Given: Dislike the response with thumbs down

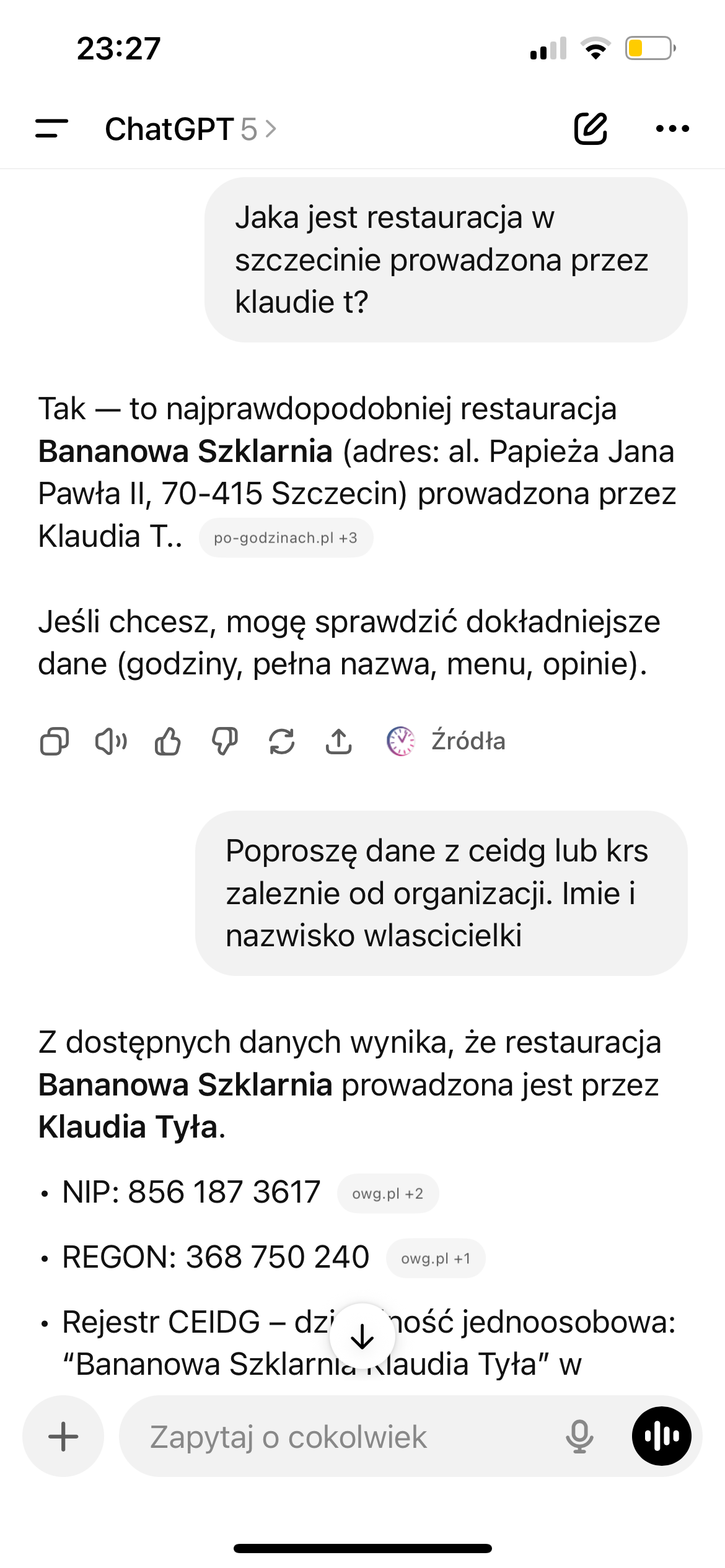Looking at the screenshot, I should (225, 741).
